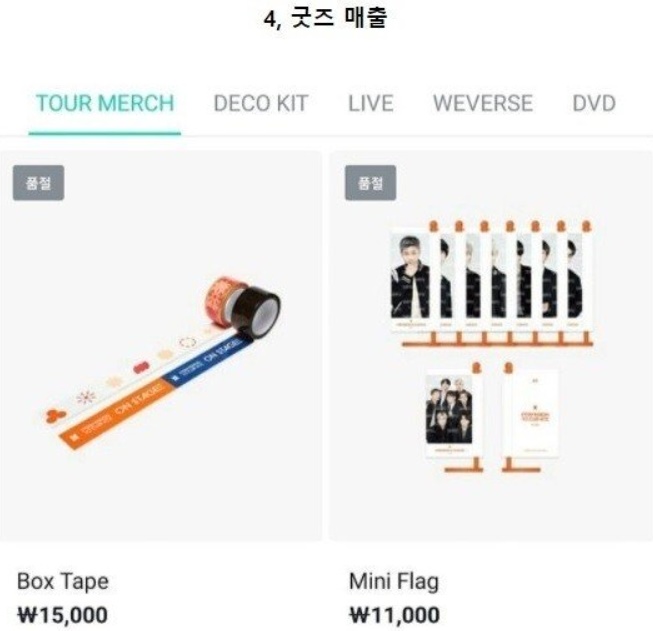
Task: Open the Box Tape product card
Action: pos(164,346)
